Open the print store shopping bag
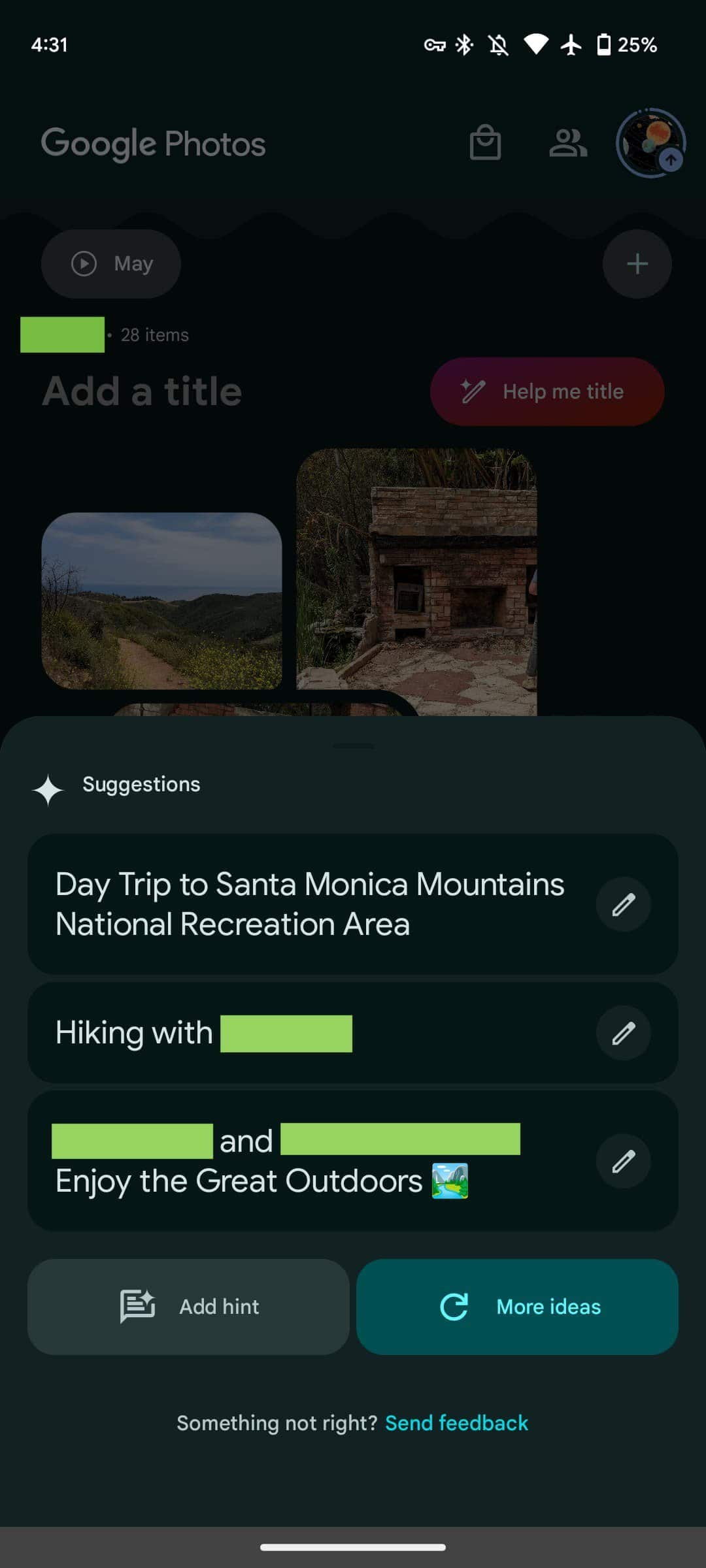The width and height of the screenshot is (706, 1568). click(485, 142)
